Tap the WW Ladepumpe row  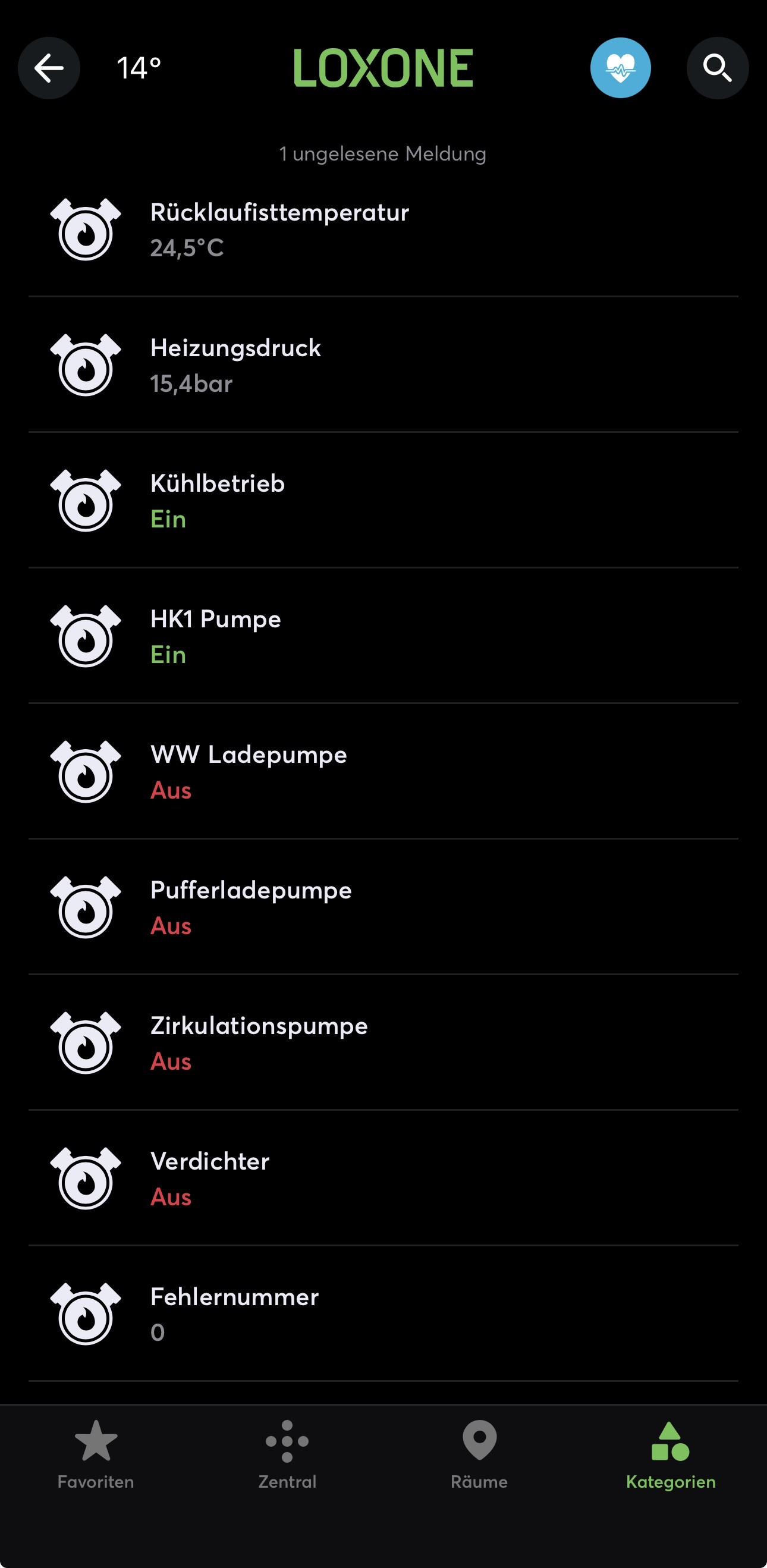point(383,772)
